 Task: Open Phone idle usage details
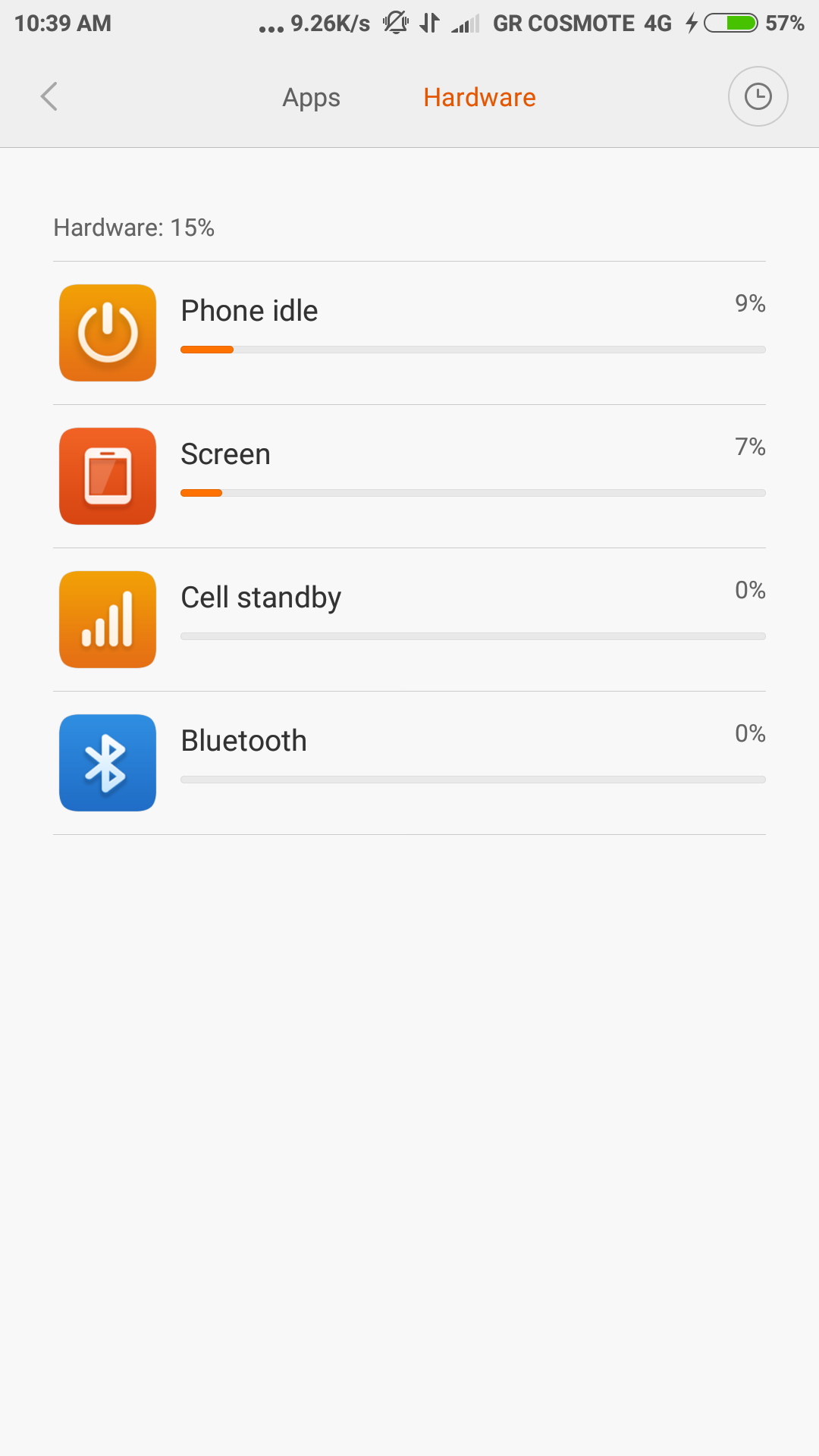tap(409, 333)
